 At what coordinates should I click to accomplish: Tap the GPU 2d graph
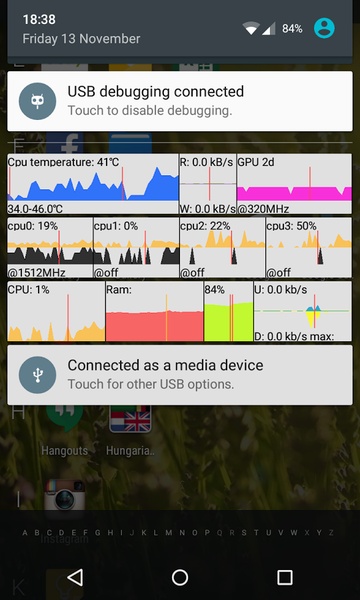pos(294,184)
